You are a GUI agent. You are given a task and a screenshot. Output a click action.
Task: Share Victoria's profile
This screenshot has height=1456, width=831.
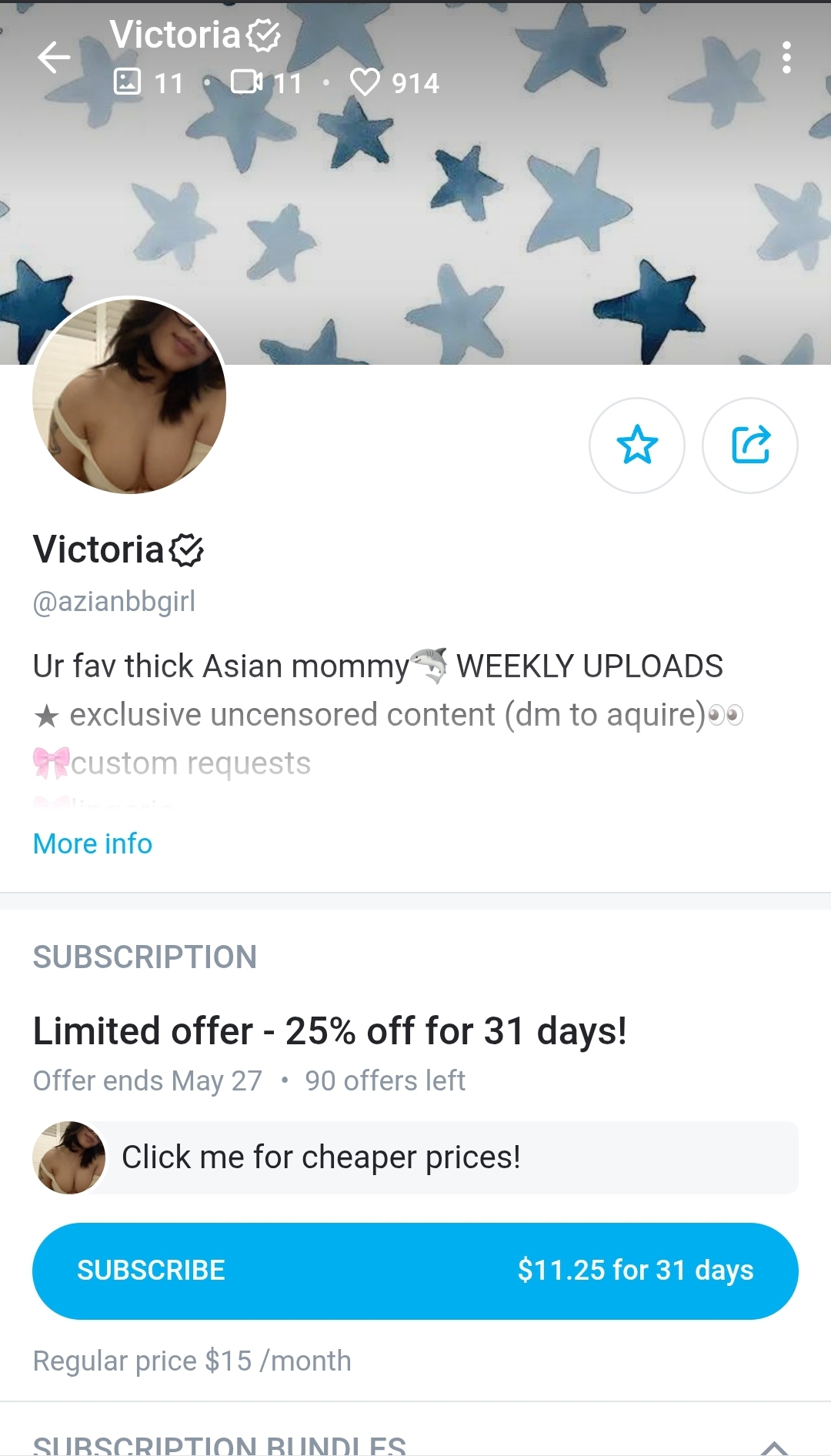750,446
